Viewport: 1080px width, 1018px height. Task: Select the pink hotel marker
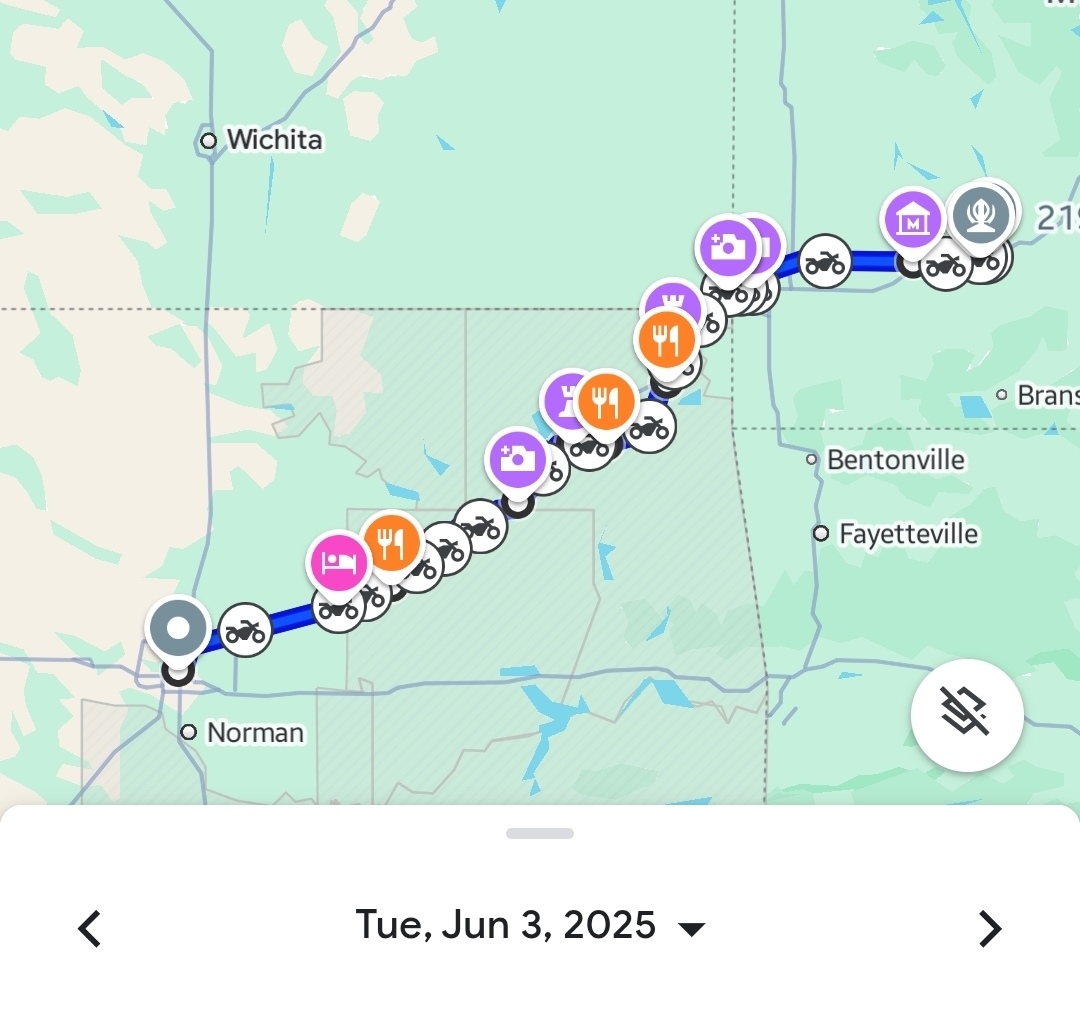[339, 562]
